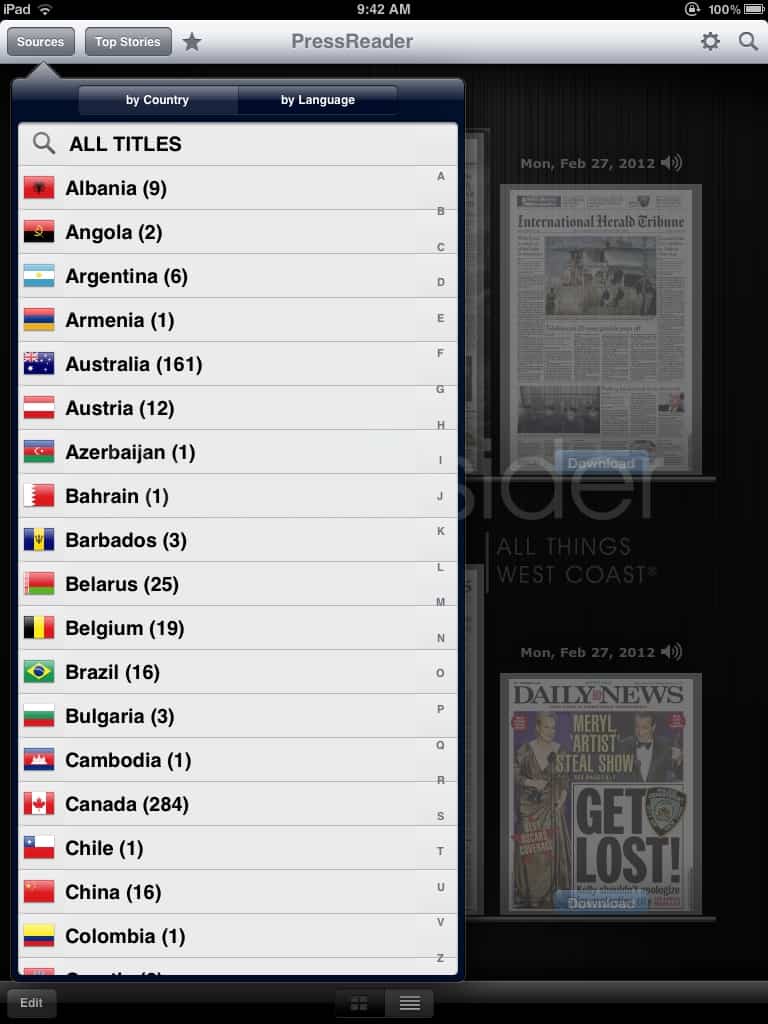Tap the Sources button
The width and height of the screenshot is (768, 1024).
pos(40,42)
